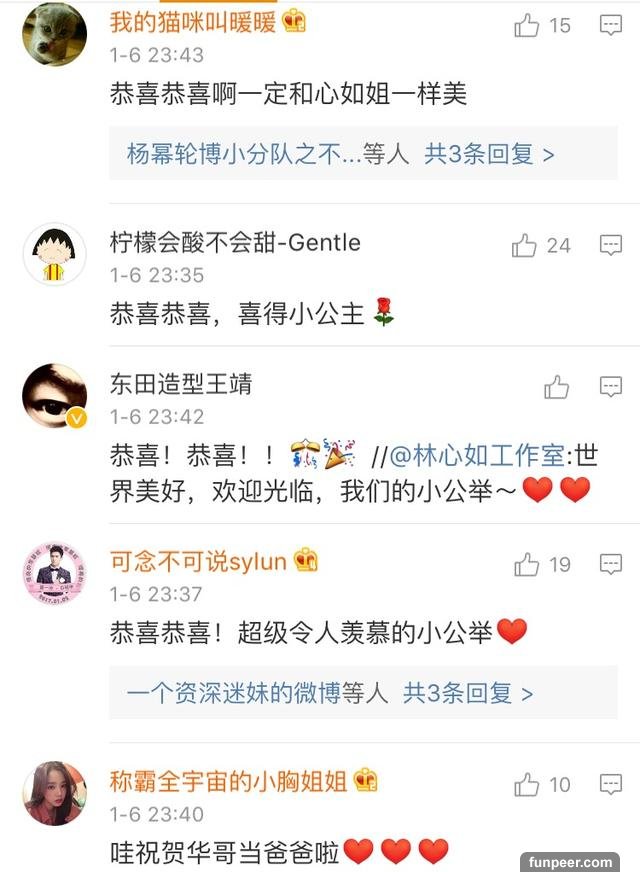Open 柠檬会酸不会甜-Gentle's profile via username
Image resolution: width=640 pixels, height=872 pixels.
point(235,243)
